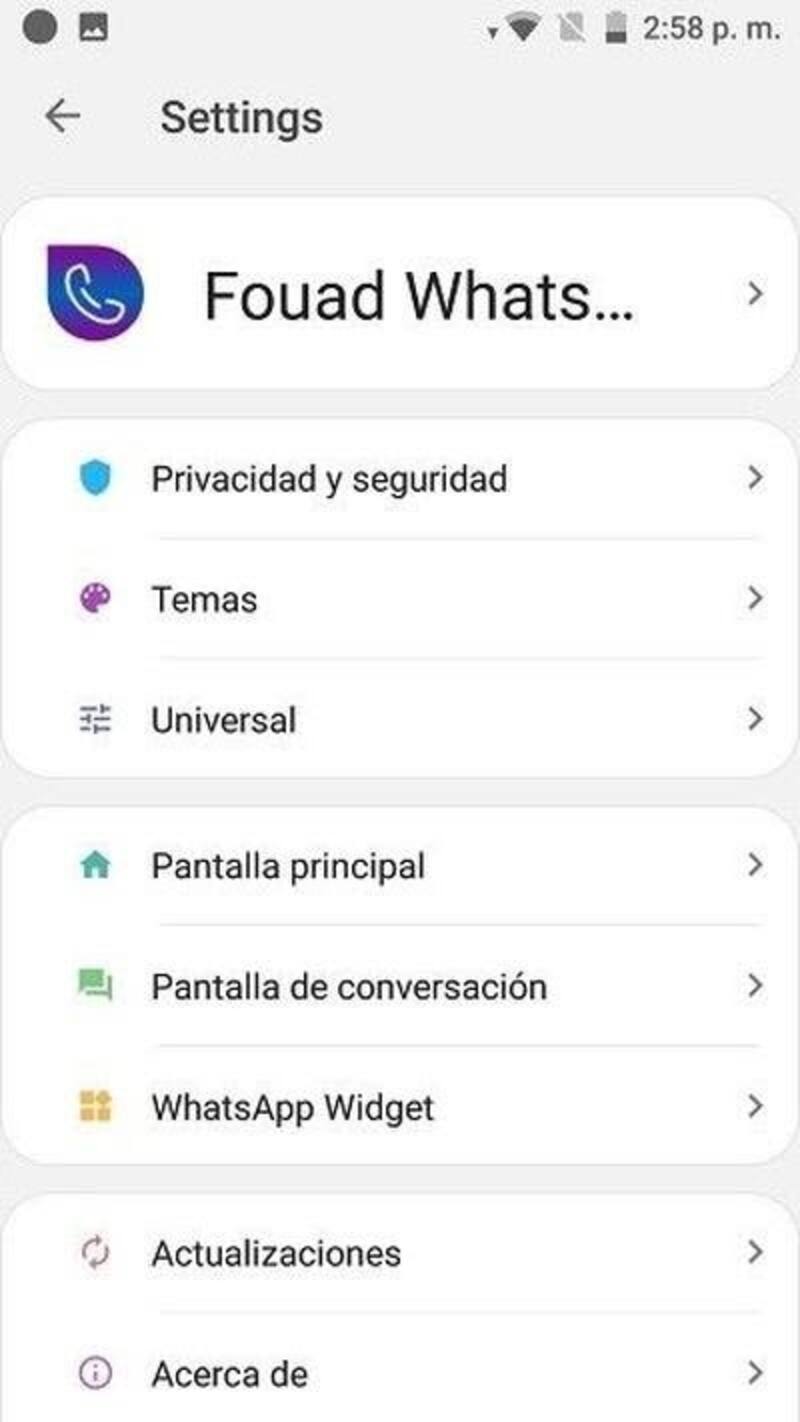Check Actualizaciones for updates

[x=400, y=1253]
